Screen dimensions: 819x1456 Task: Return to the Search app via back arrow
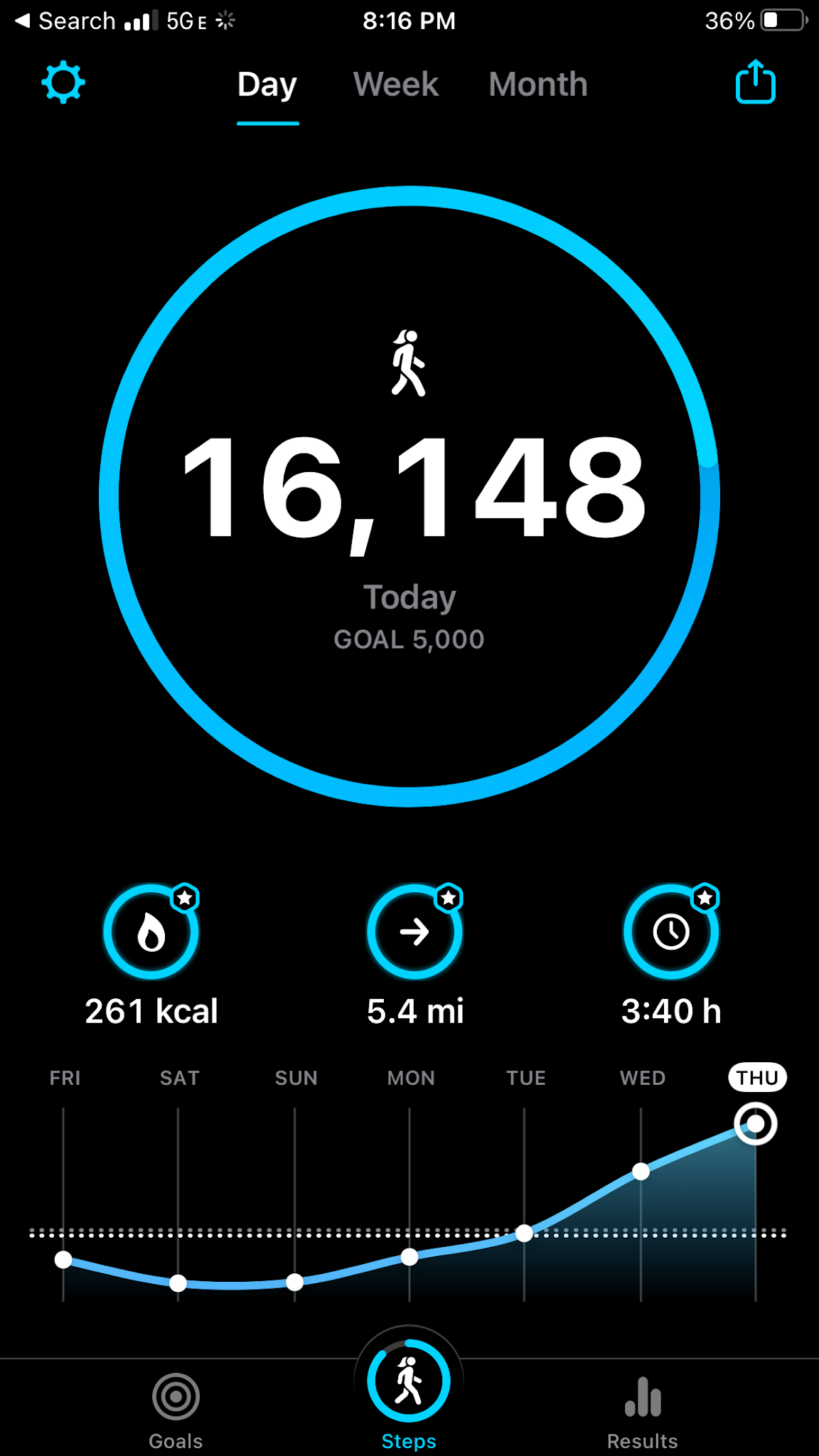point(64,21)
